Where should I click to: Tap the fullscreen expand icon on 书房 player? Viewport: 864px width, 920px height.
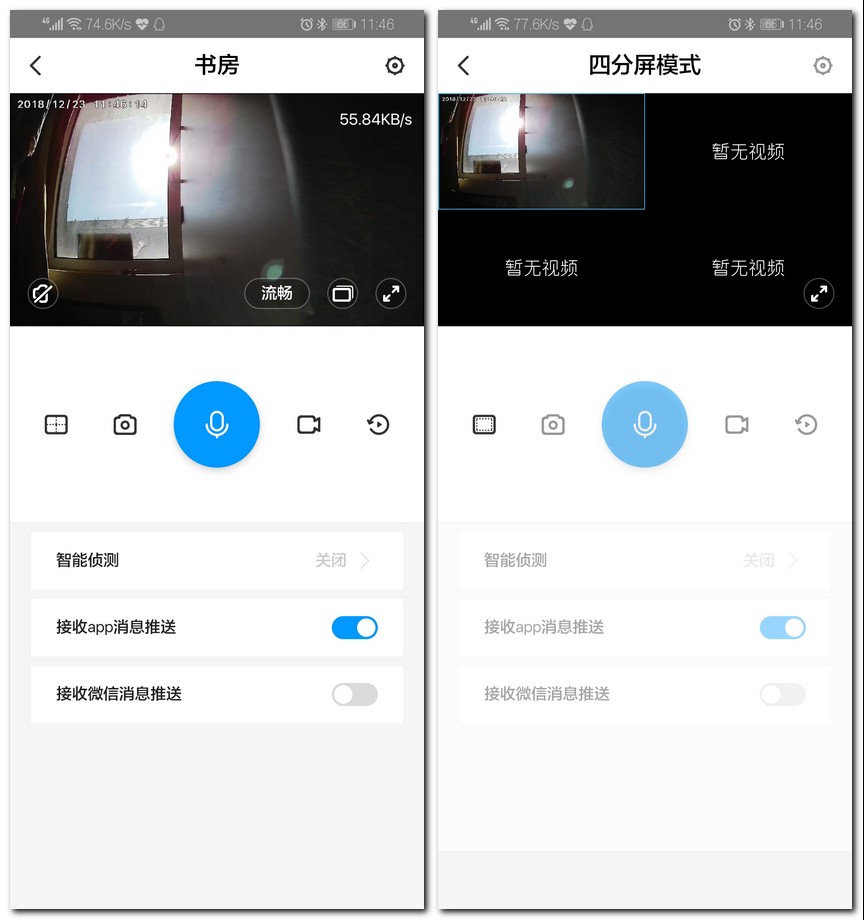coord(390,293)
